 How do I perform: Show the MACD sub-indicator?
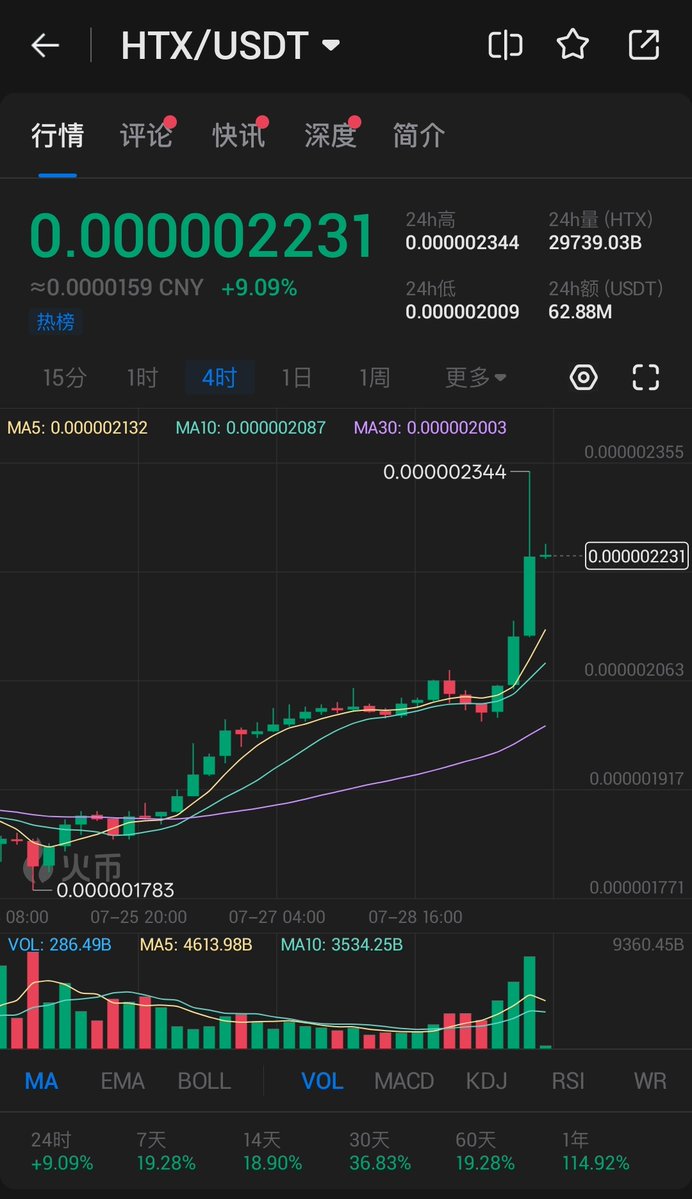(x=404, y=1081)
